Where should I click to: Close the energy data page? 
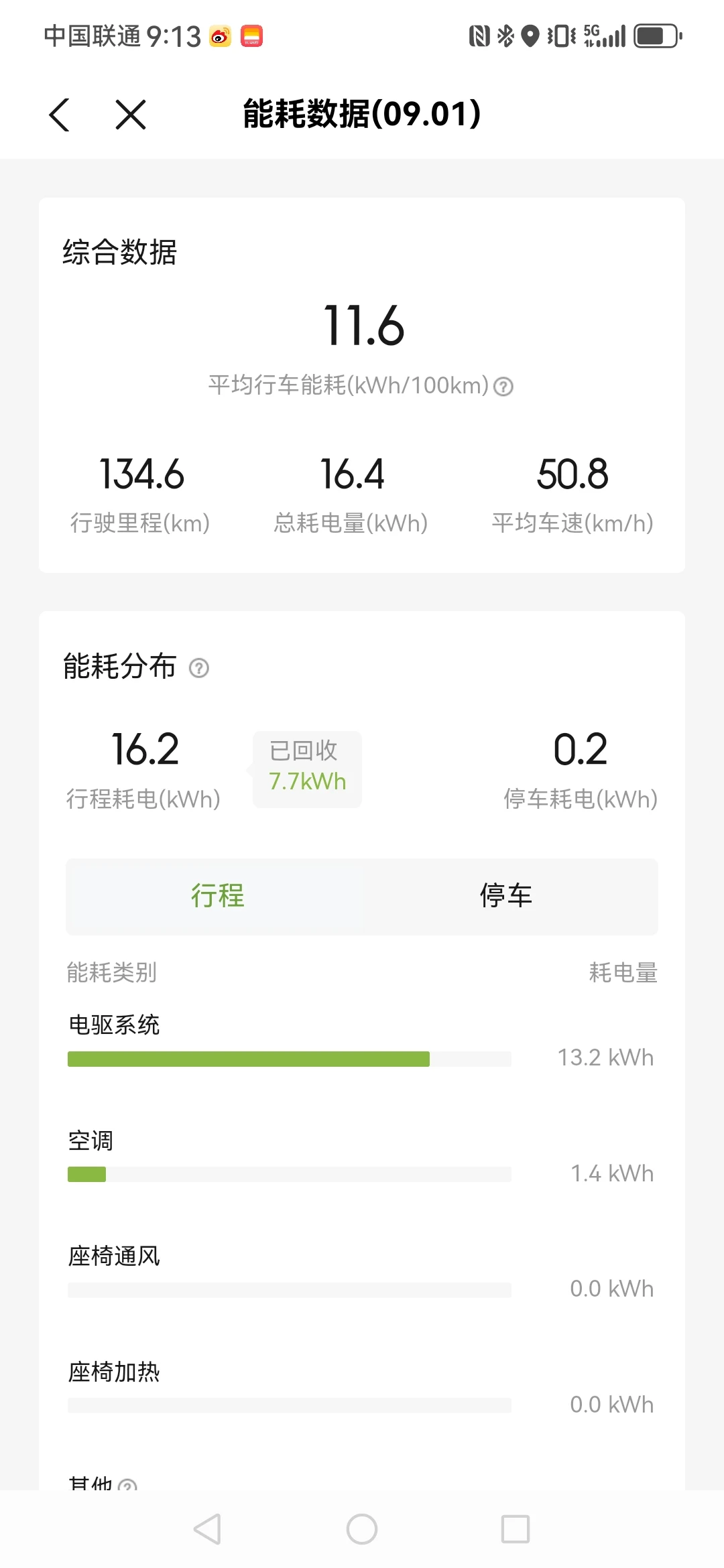[131, 115]
